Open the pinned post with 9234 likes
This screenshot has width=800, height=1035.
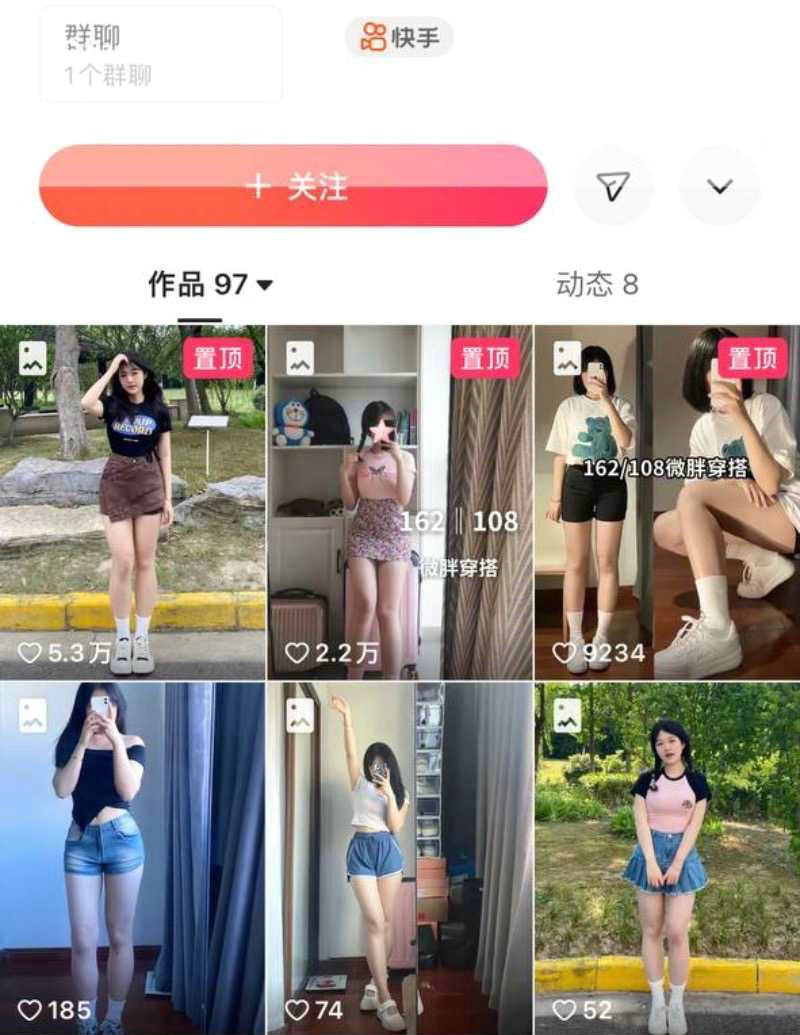click(x=667, y=502)
